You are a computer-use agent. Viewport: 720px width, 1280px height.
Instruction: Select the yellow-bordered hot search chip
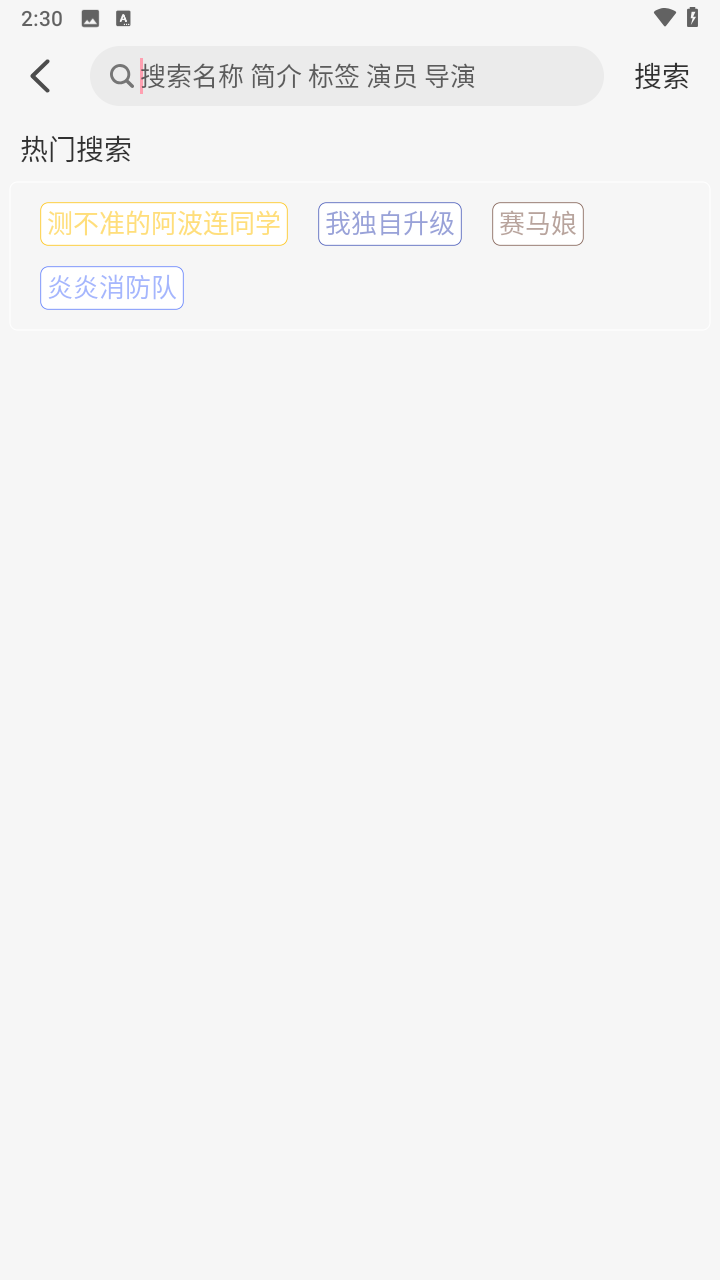tap(163, 223)
